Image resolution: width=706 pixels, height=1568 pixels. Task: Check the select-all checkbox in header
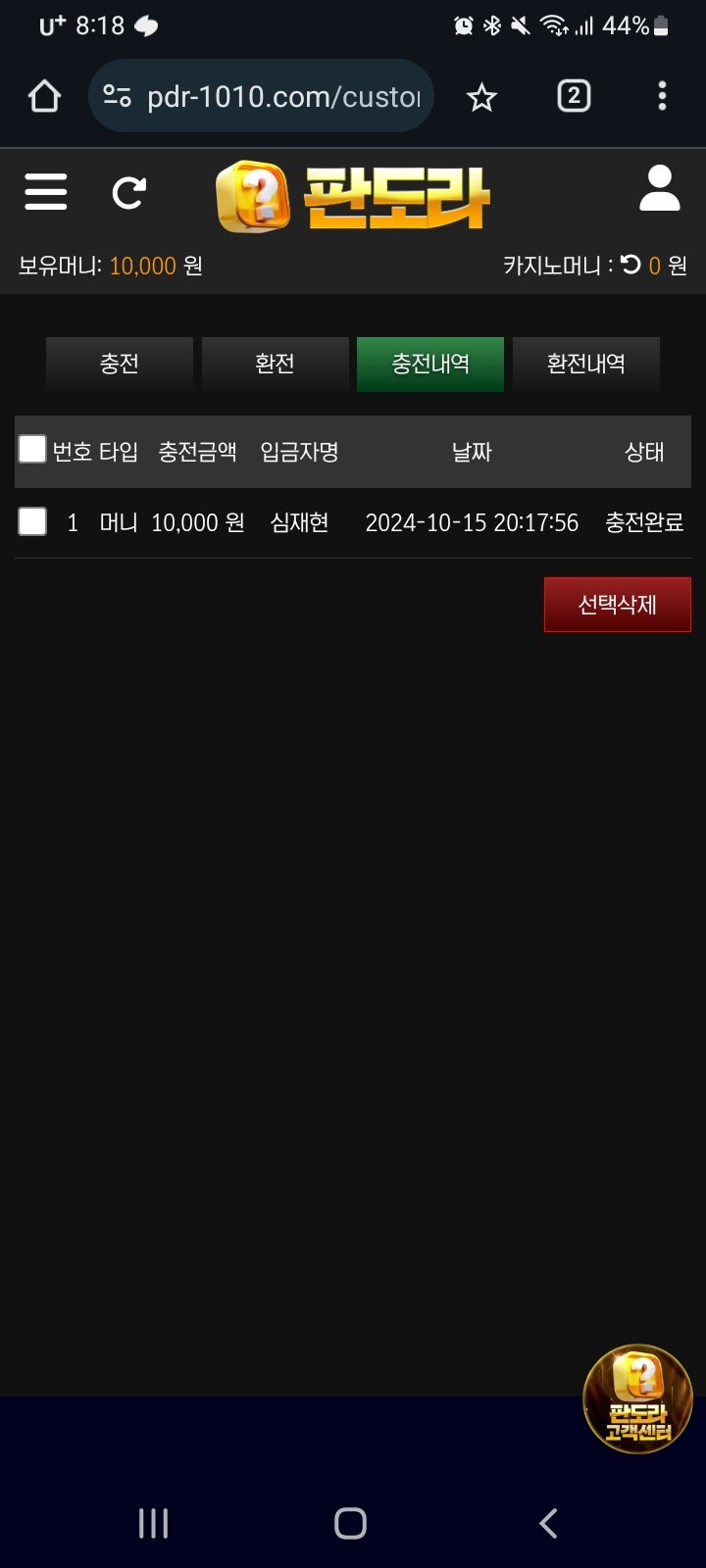[x=32, y=449]
